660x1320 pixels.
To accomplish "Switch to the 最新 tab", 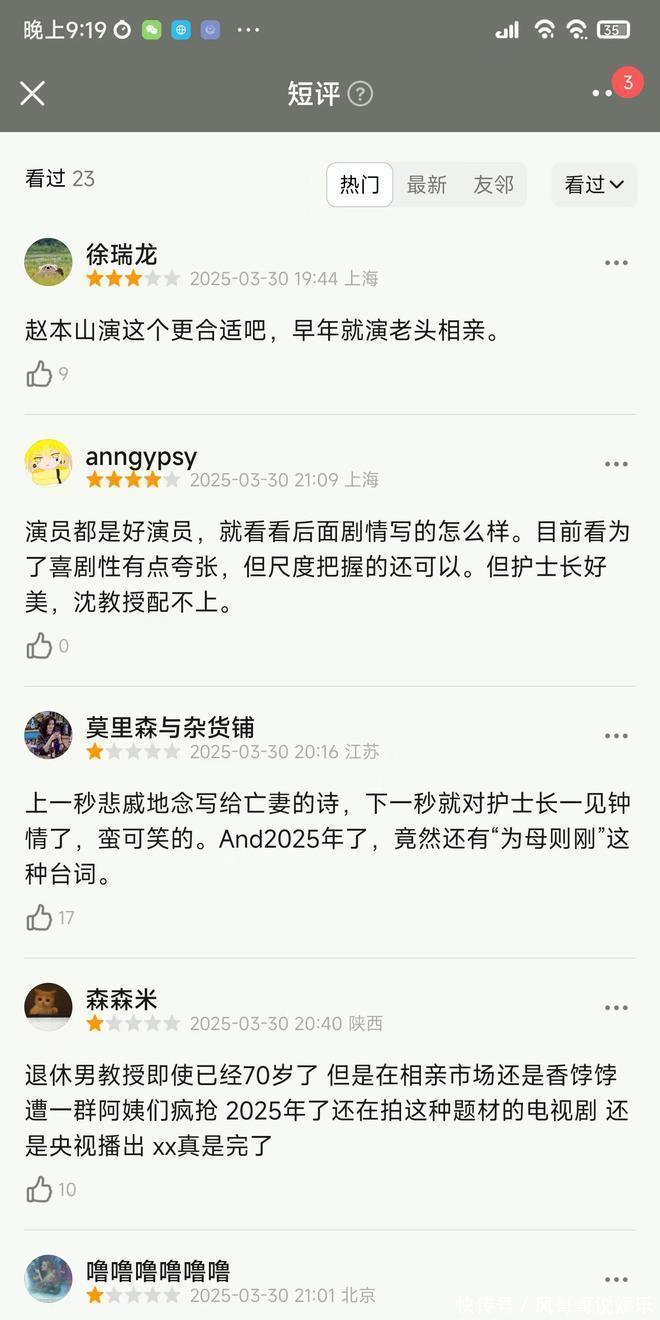I will pyautogui.click(x=427, y=185).
